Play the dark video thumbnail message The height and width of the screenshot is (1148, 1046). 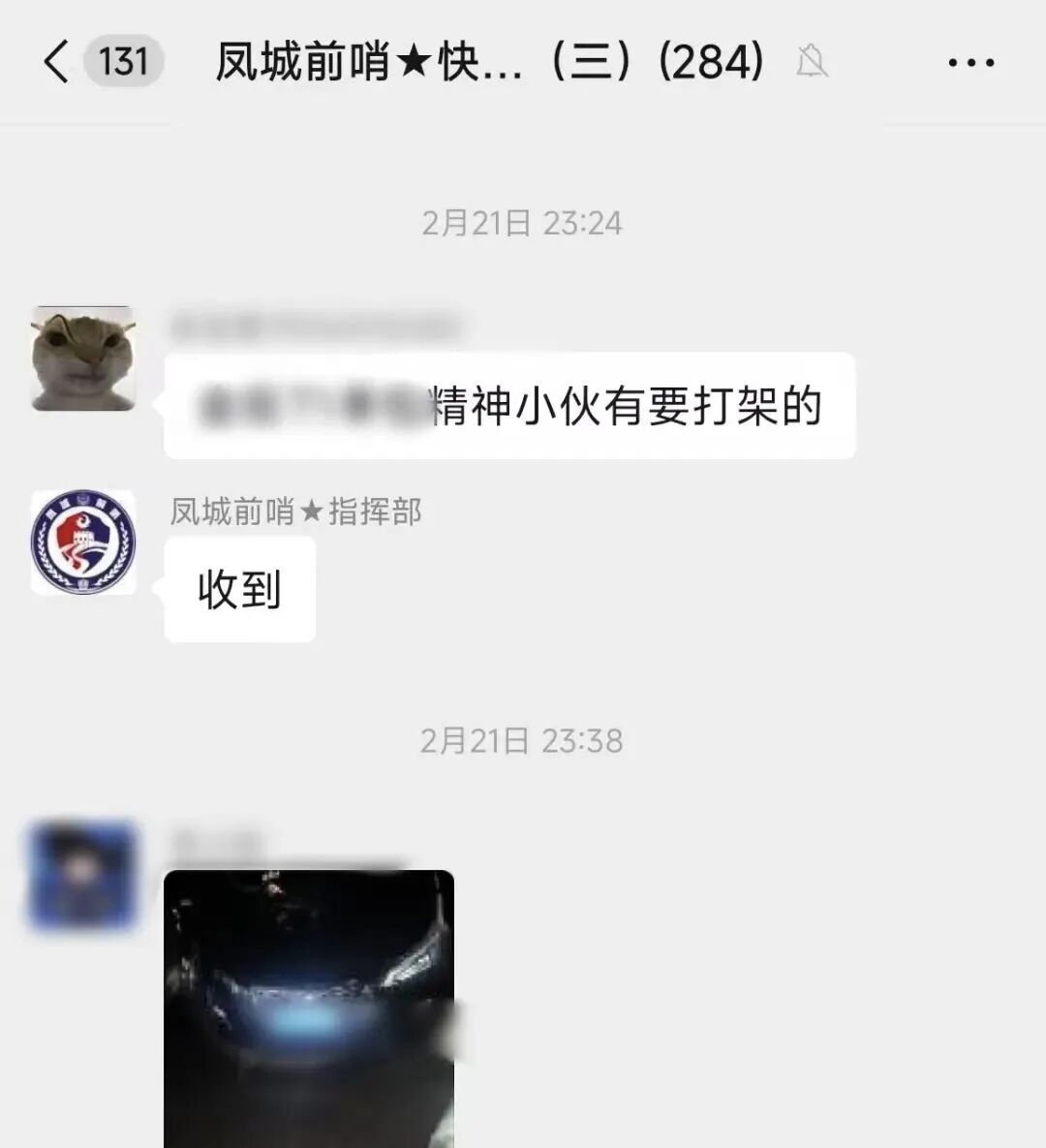[310, 1008]
